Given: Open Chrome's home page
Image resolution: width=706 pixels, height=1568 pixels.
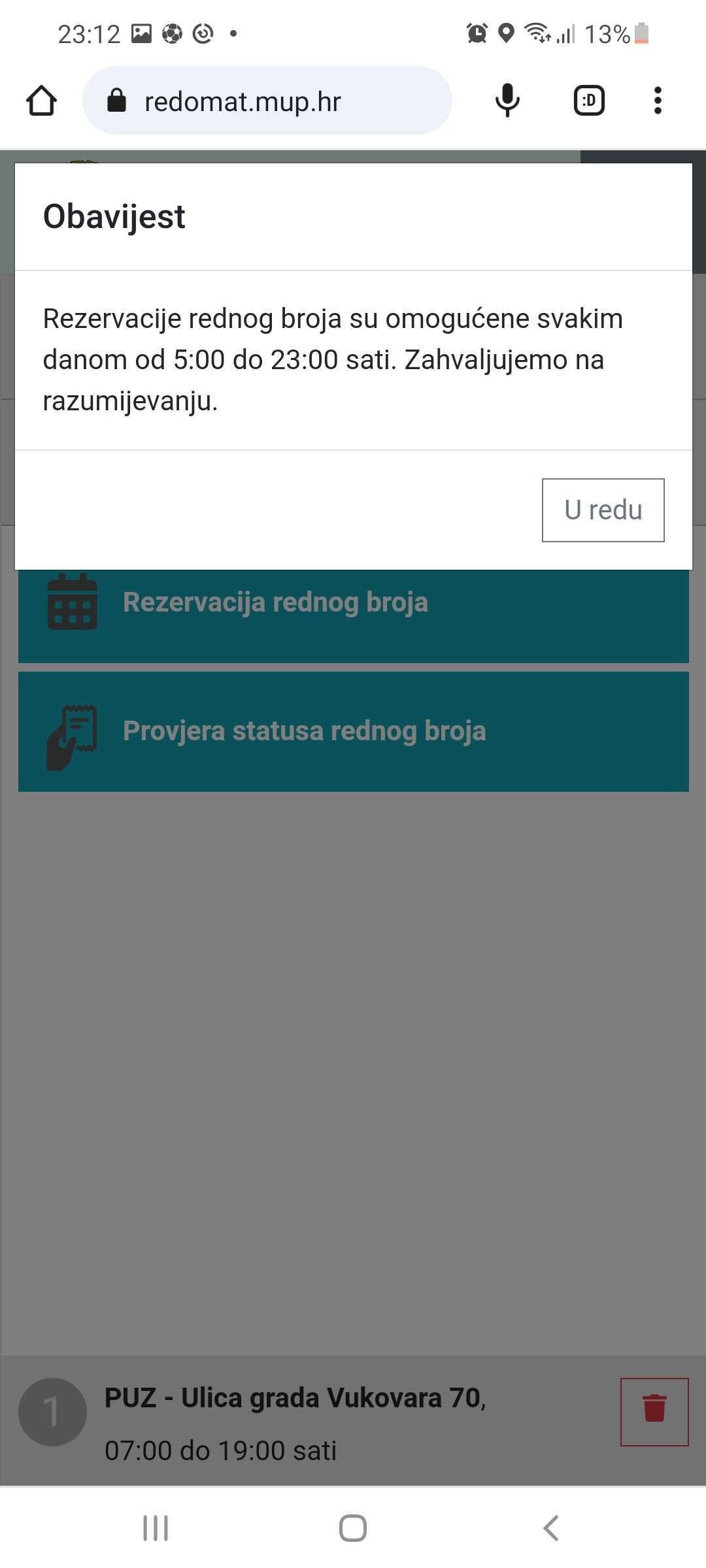Looking at the screenshot, I should [41, 101].
